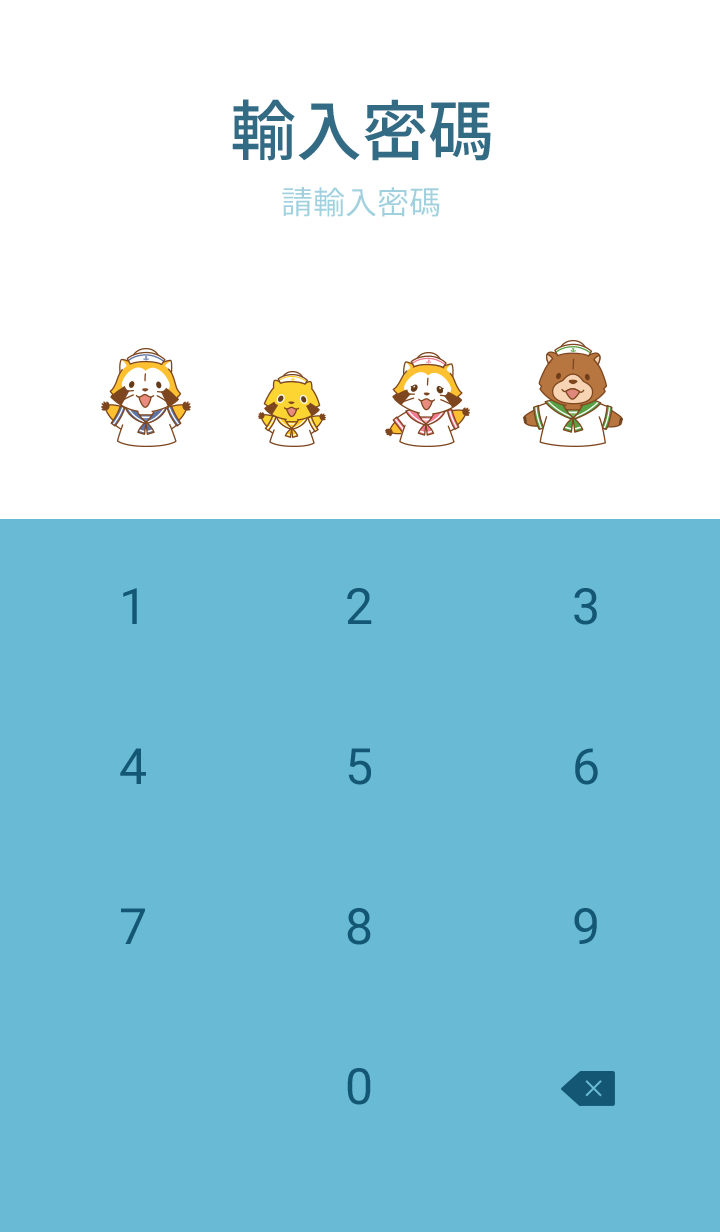Viewport: 720px width, 1232px height.
Task: Tap the 6 key
Action: [586, 767]
